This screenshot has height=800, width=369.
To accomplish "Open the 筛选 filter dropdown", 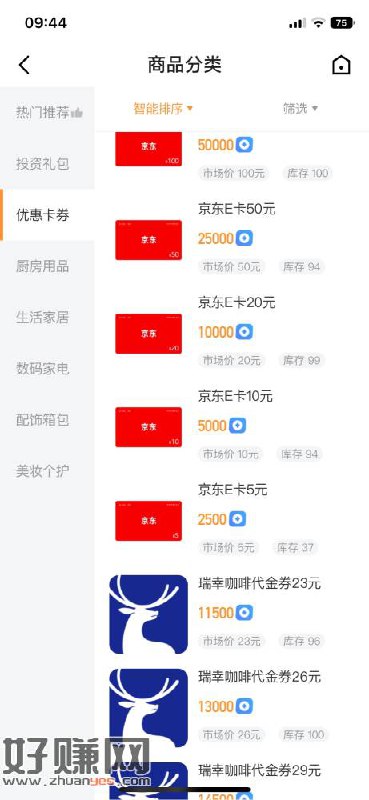I will [x=300, y=108].
